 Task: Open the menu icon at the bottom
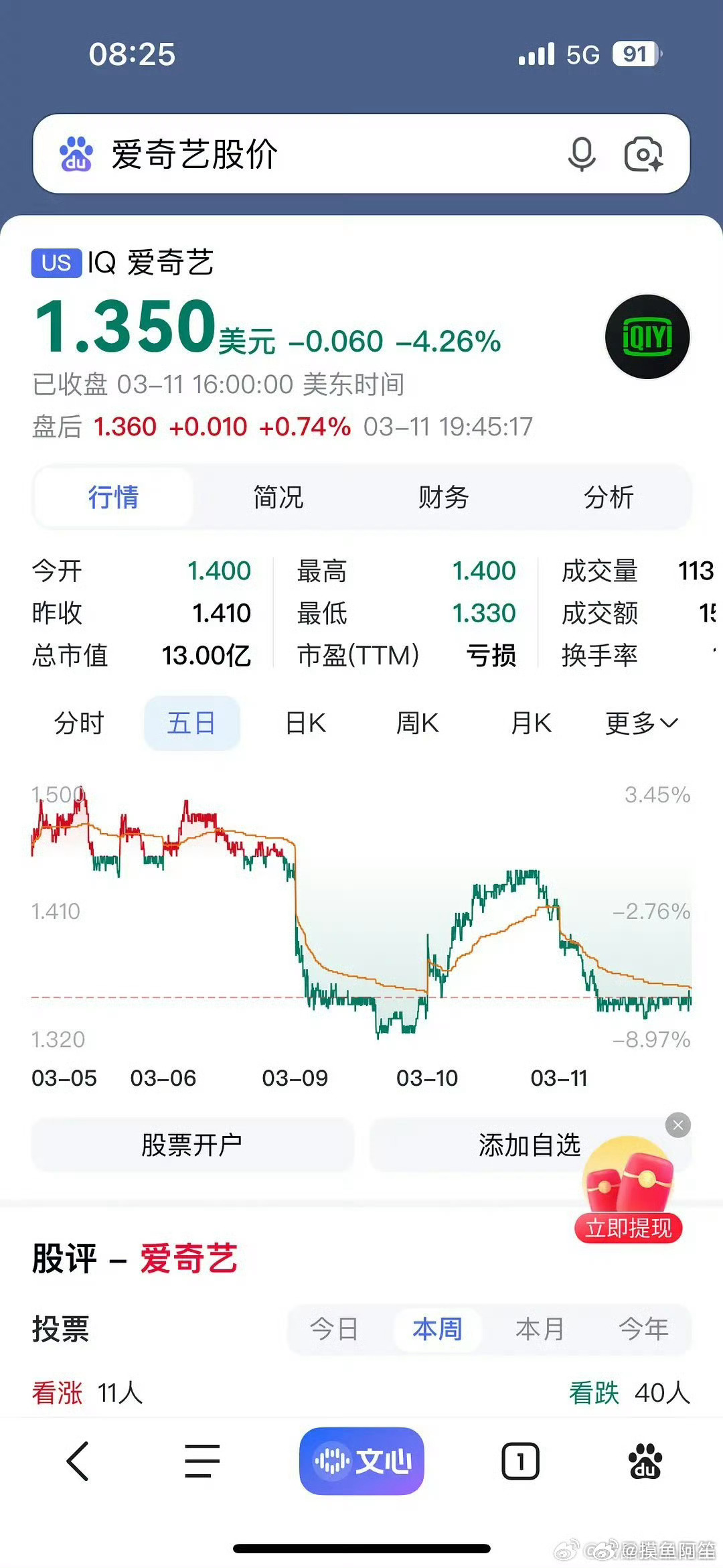(201, 1462)
